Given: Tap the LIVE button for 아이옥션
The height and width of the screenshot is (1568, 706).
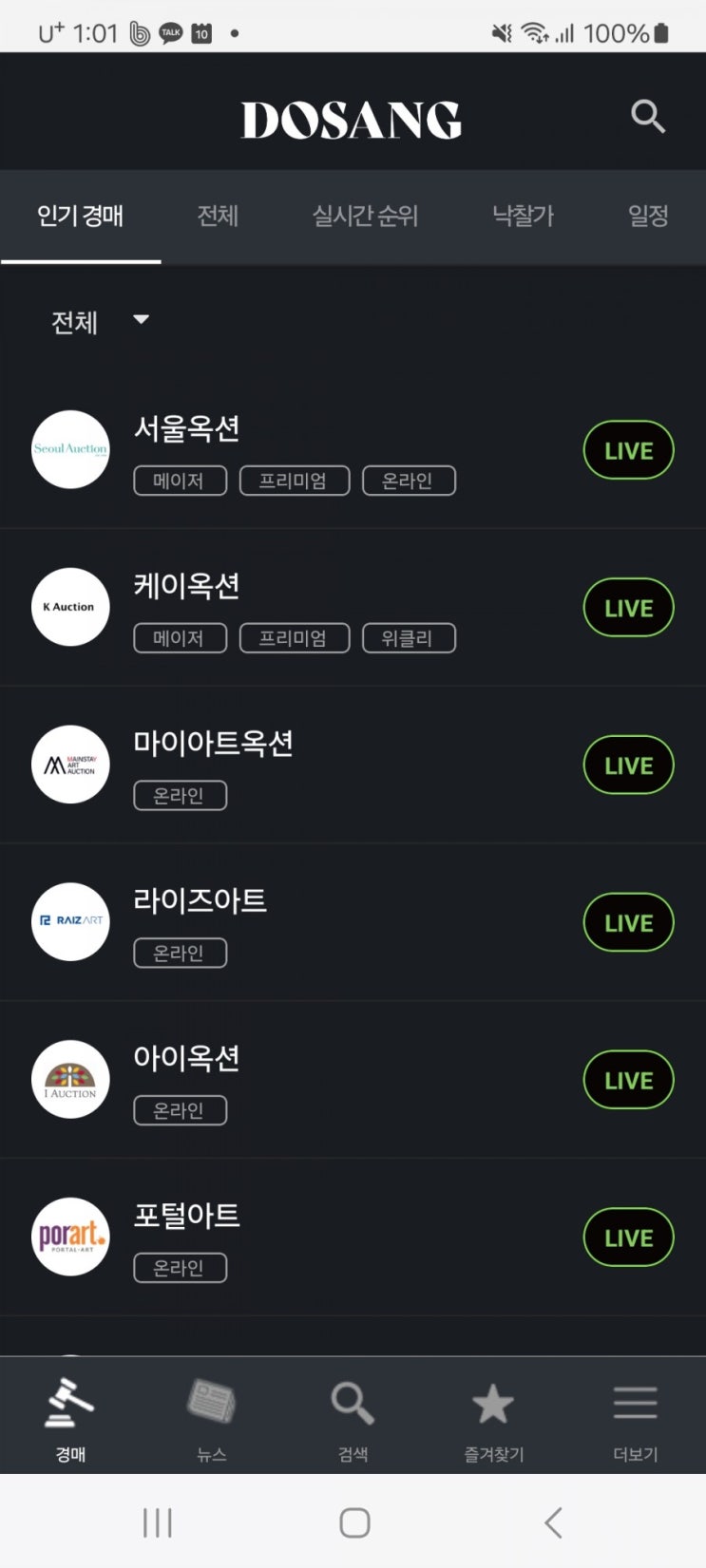Looking at the screenshot, I should click(x=628, y=1081).
